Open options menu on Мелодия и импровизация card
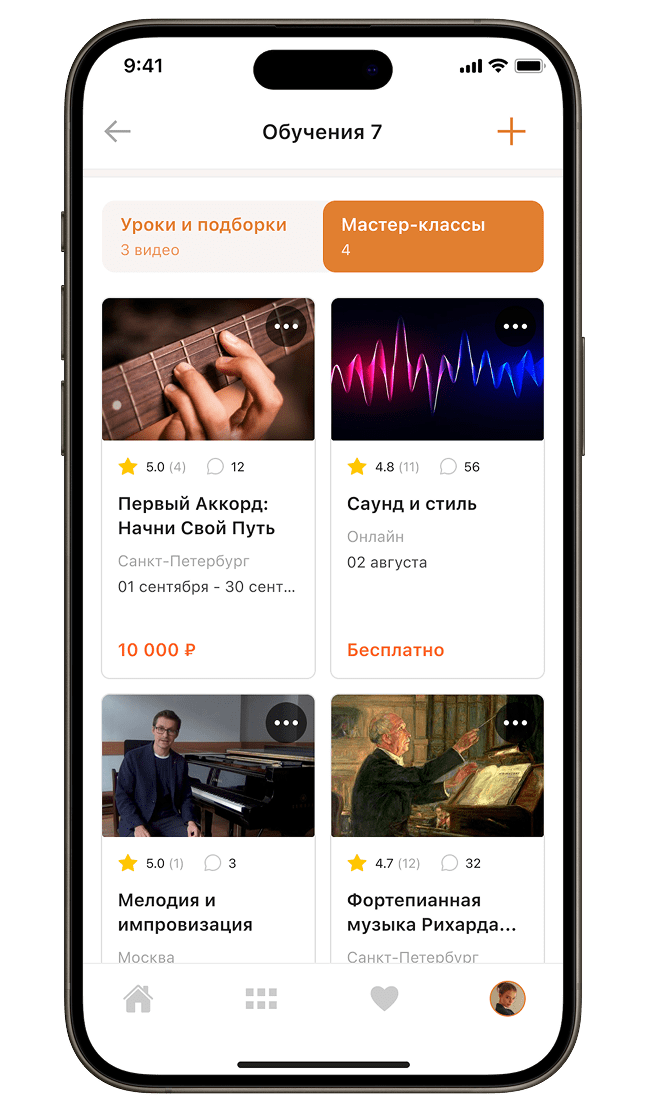Screen dimensions: 646x1112 (x=286, y=723)
